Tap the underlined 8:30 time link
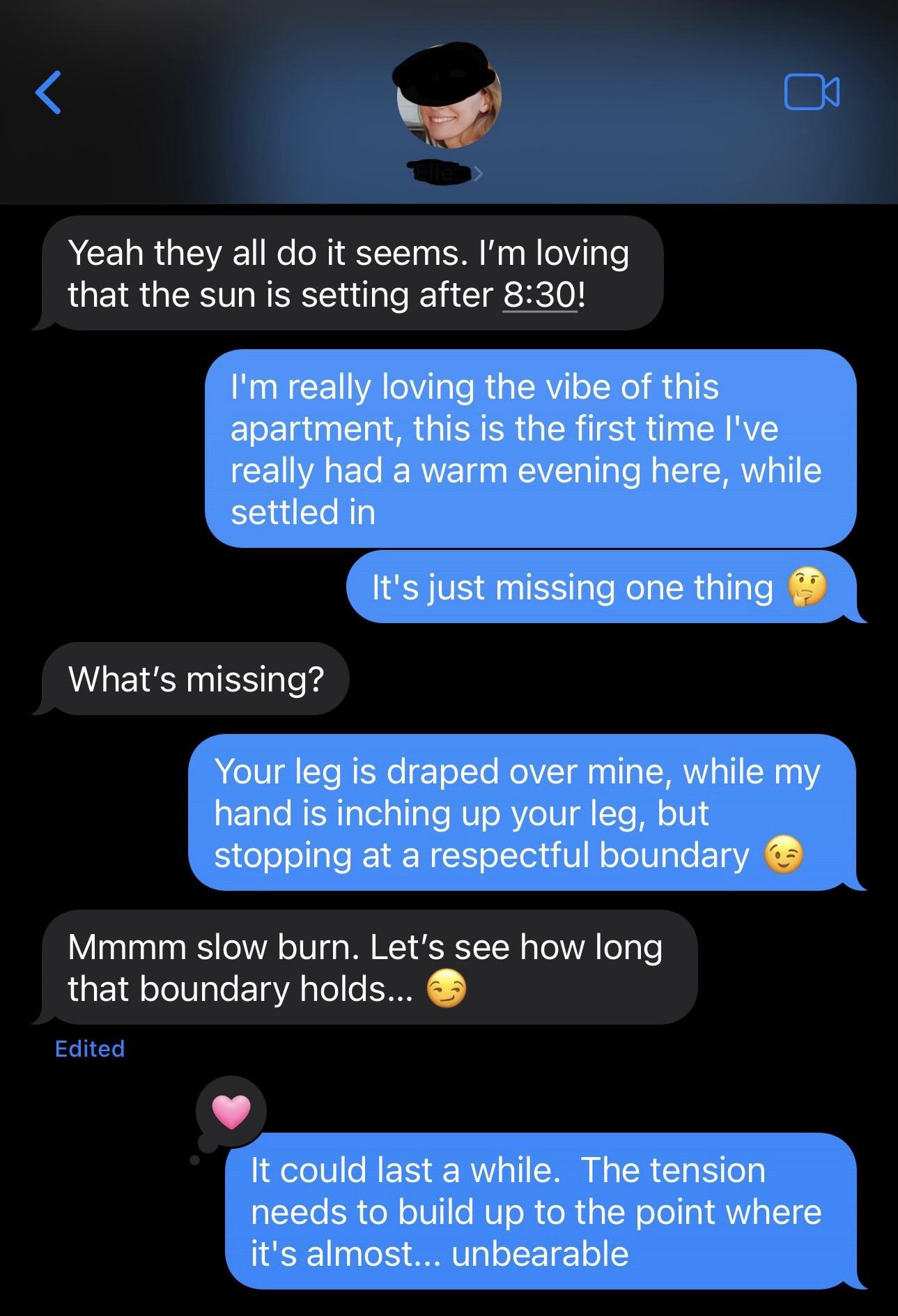The image size is (898, 1316). point(540,295)
